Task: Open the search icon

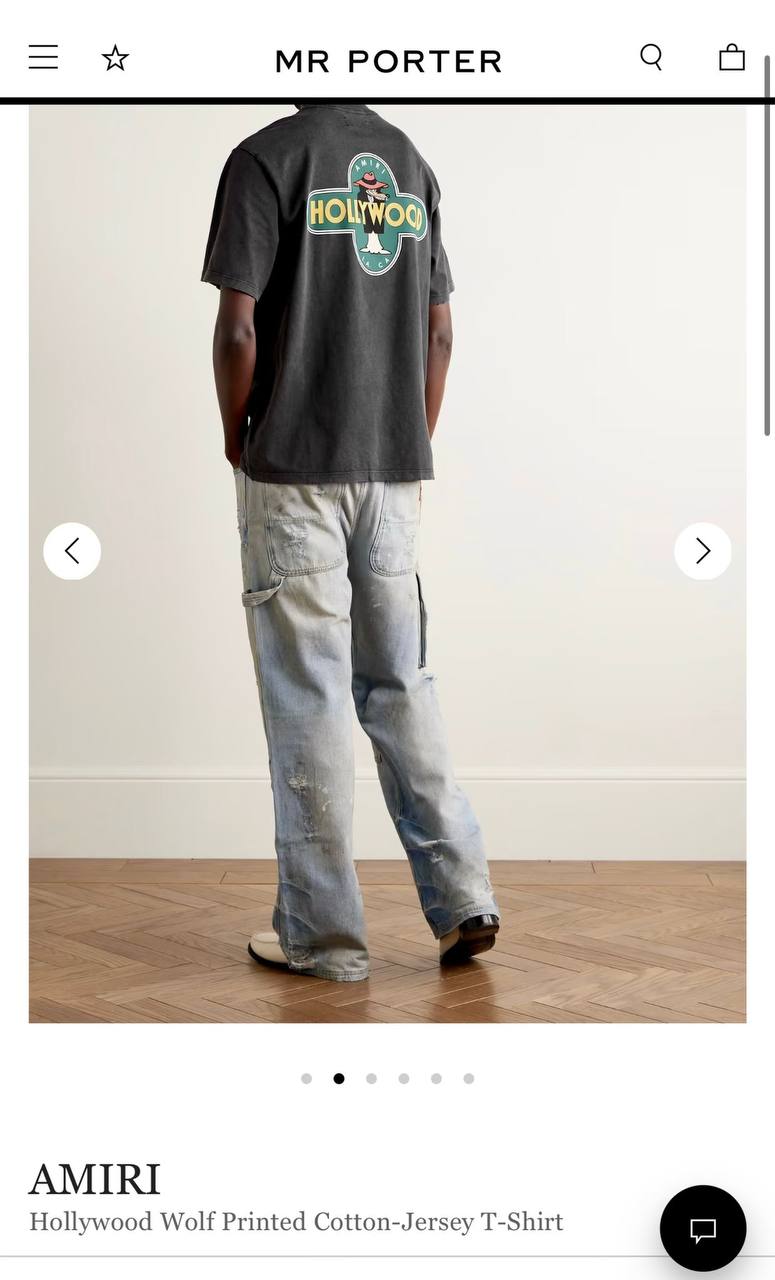Action: click(x=651, y=57)
